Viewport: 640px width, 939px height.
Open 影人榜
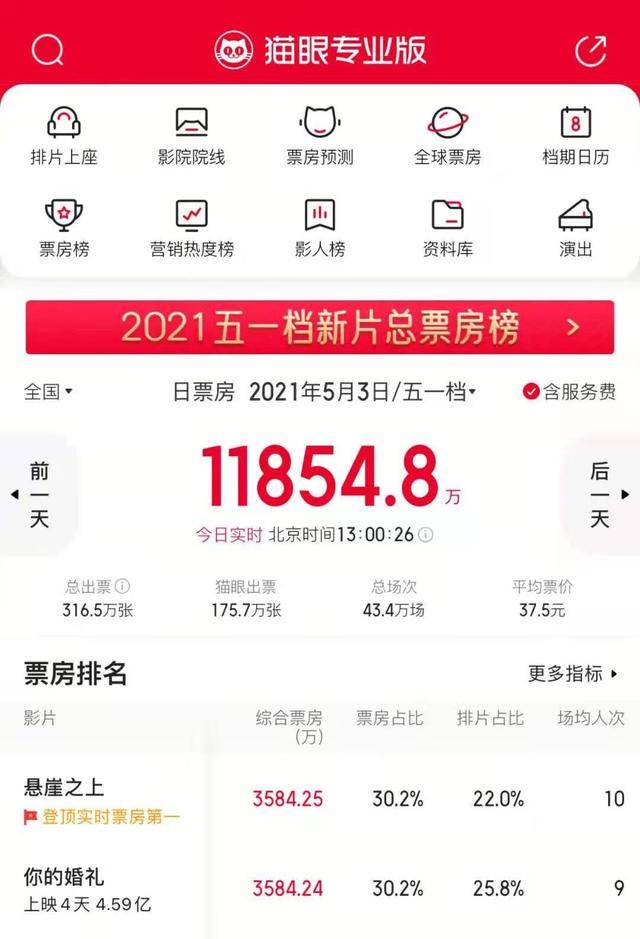click(x=319, y=228)
